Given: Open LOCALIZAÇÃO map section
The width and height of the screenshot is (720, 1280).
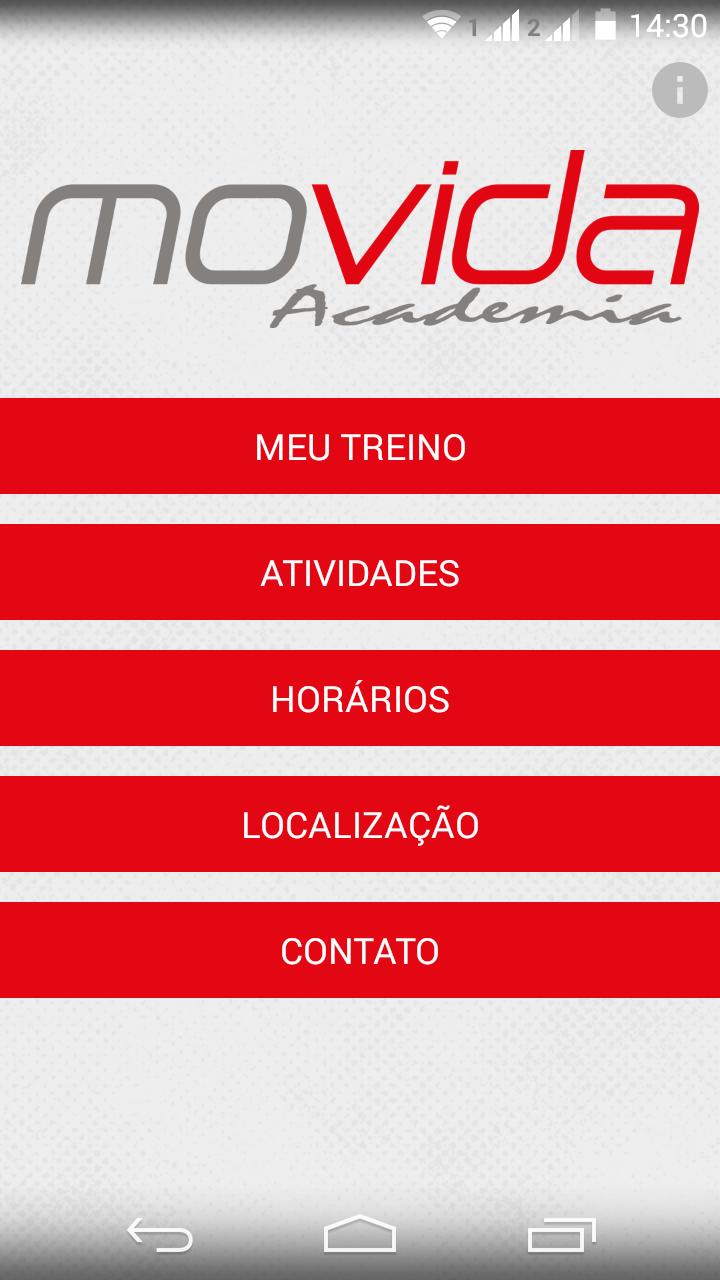Looking at the screenshot, I should click(360, 824).
